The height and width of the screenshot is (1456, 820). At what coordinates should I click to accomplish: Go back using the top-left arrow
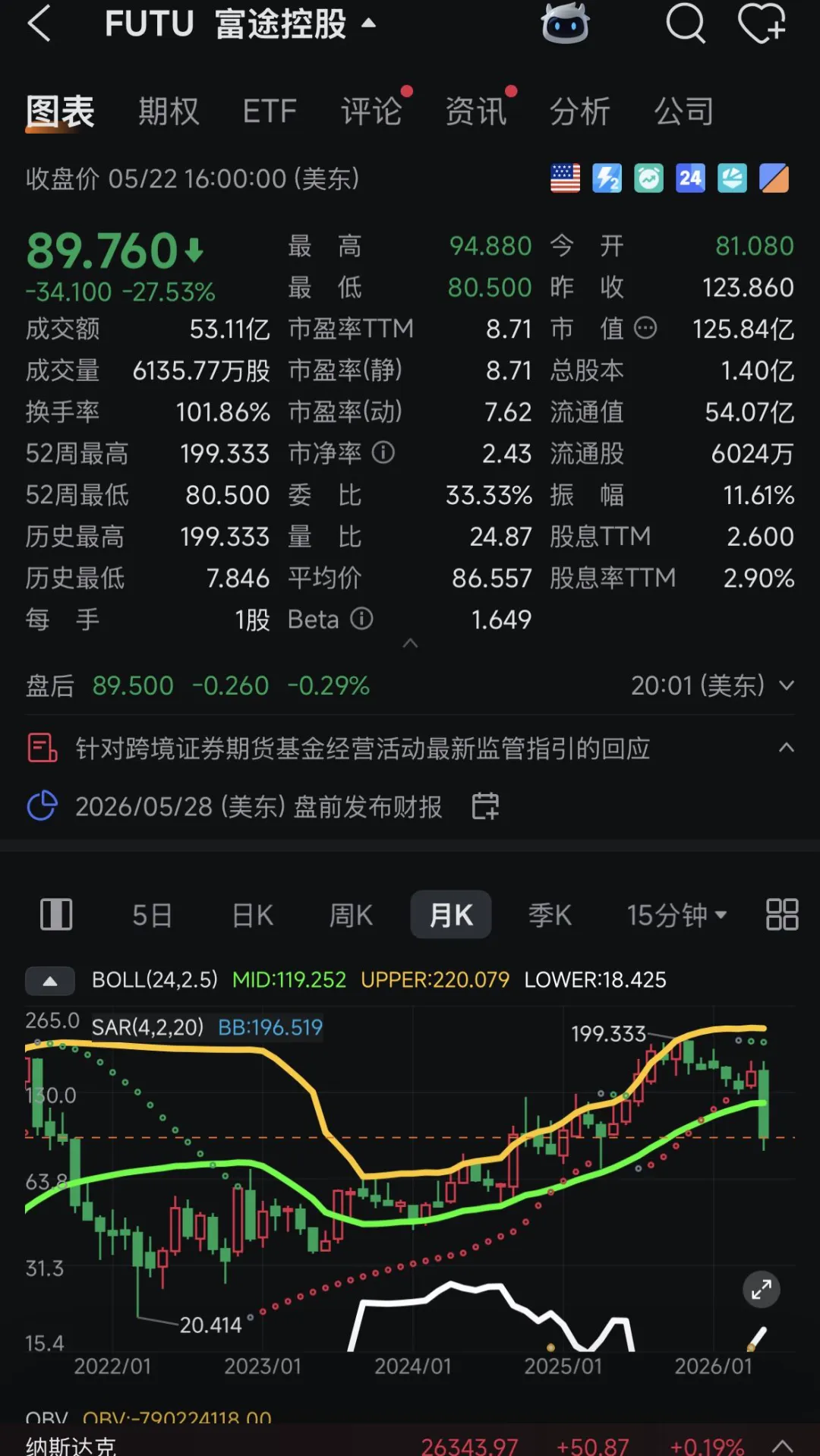[39, 24]
